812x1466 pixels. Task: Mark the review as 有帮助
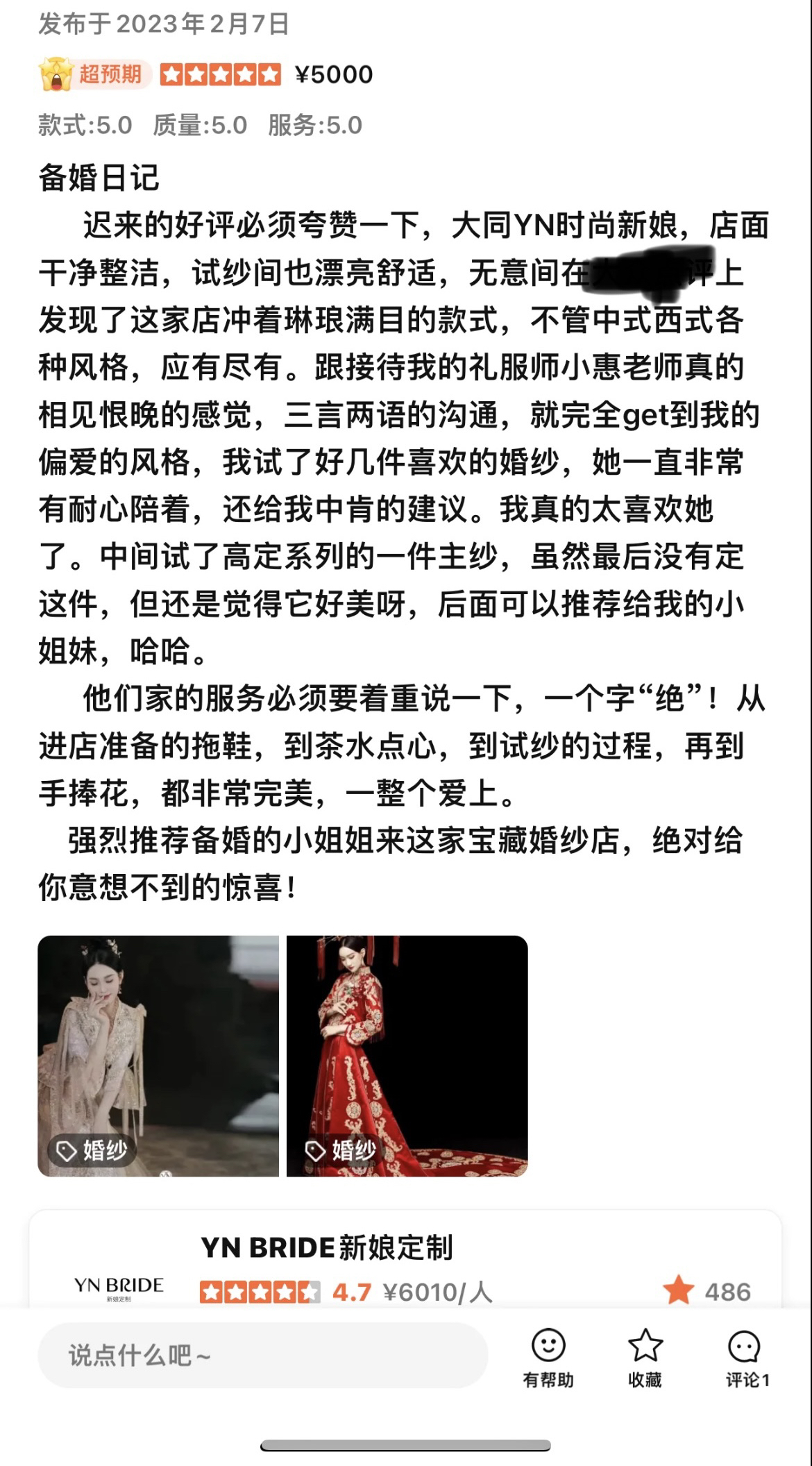tap(548, 1358)
